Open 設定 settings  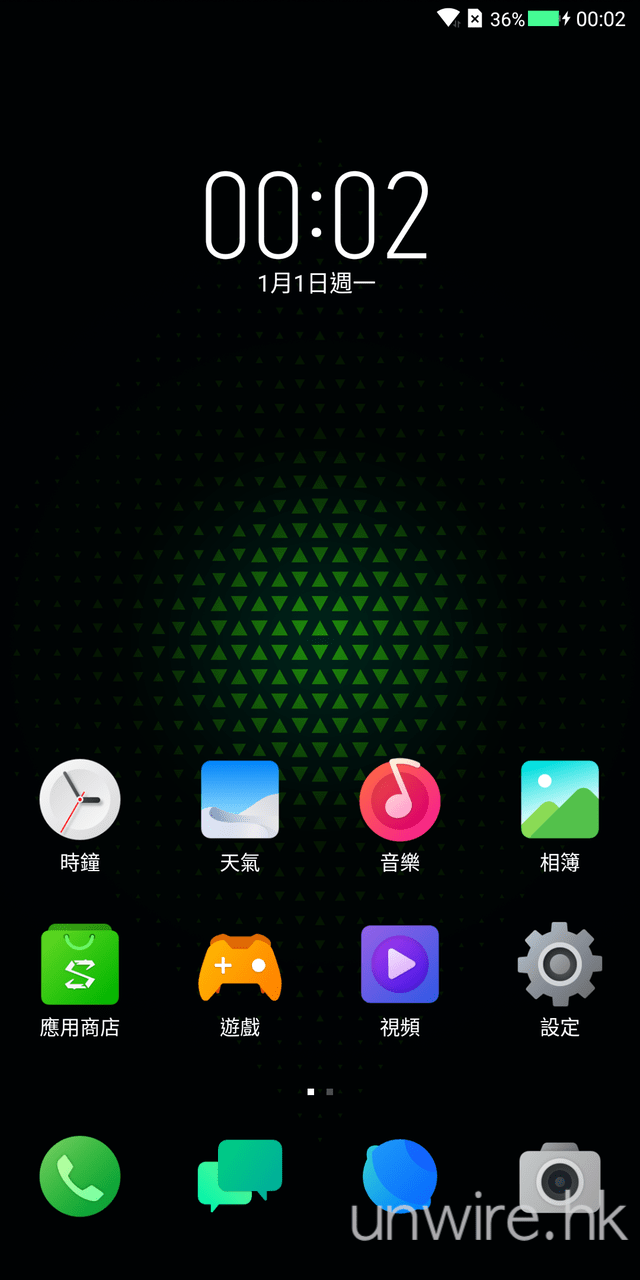point(560,964)
